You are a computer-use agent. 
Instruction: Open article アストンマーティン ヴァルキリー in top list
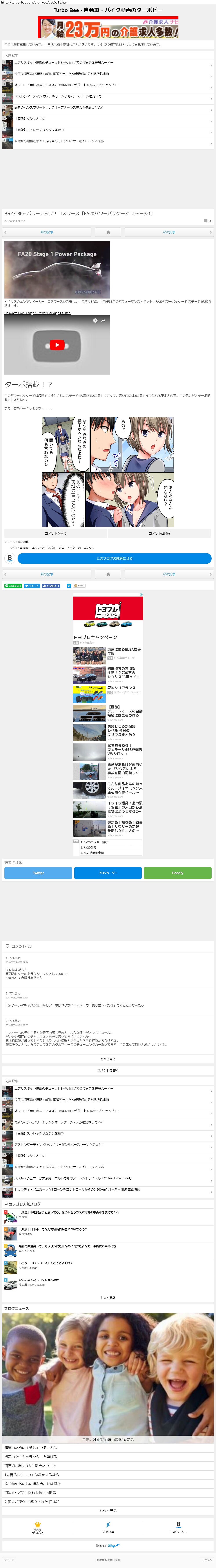coord(59,96)
